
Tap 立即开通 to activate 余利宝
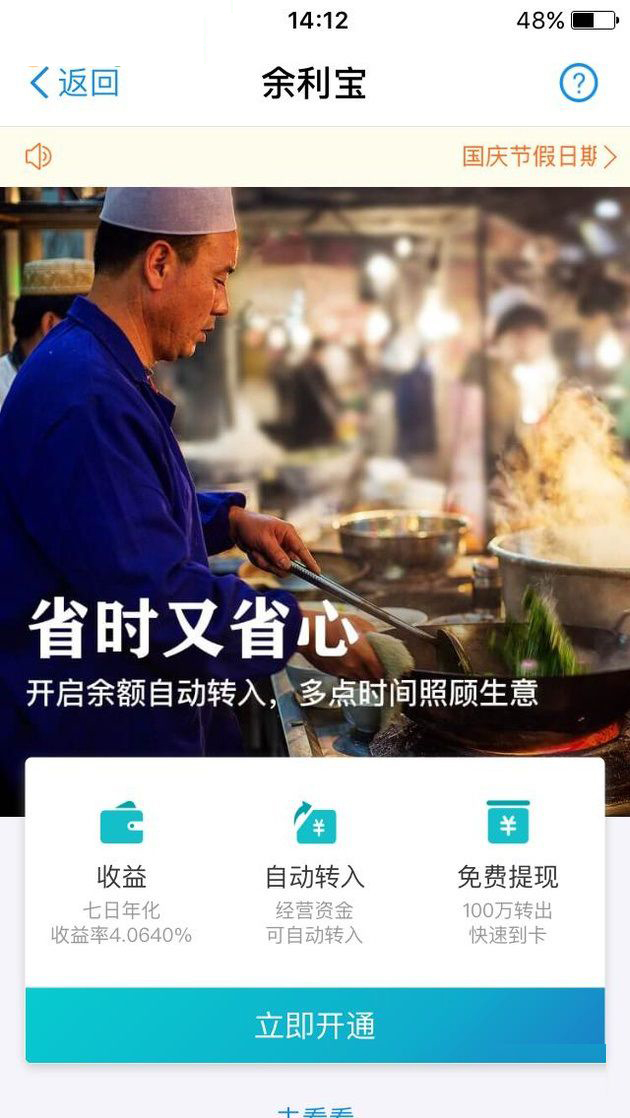[x=315, y=1025]
